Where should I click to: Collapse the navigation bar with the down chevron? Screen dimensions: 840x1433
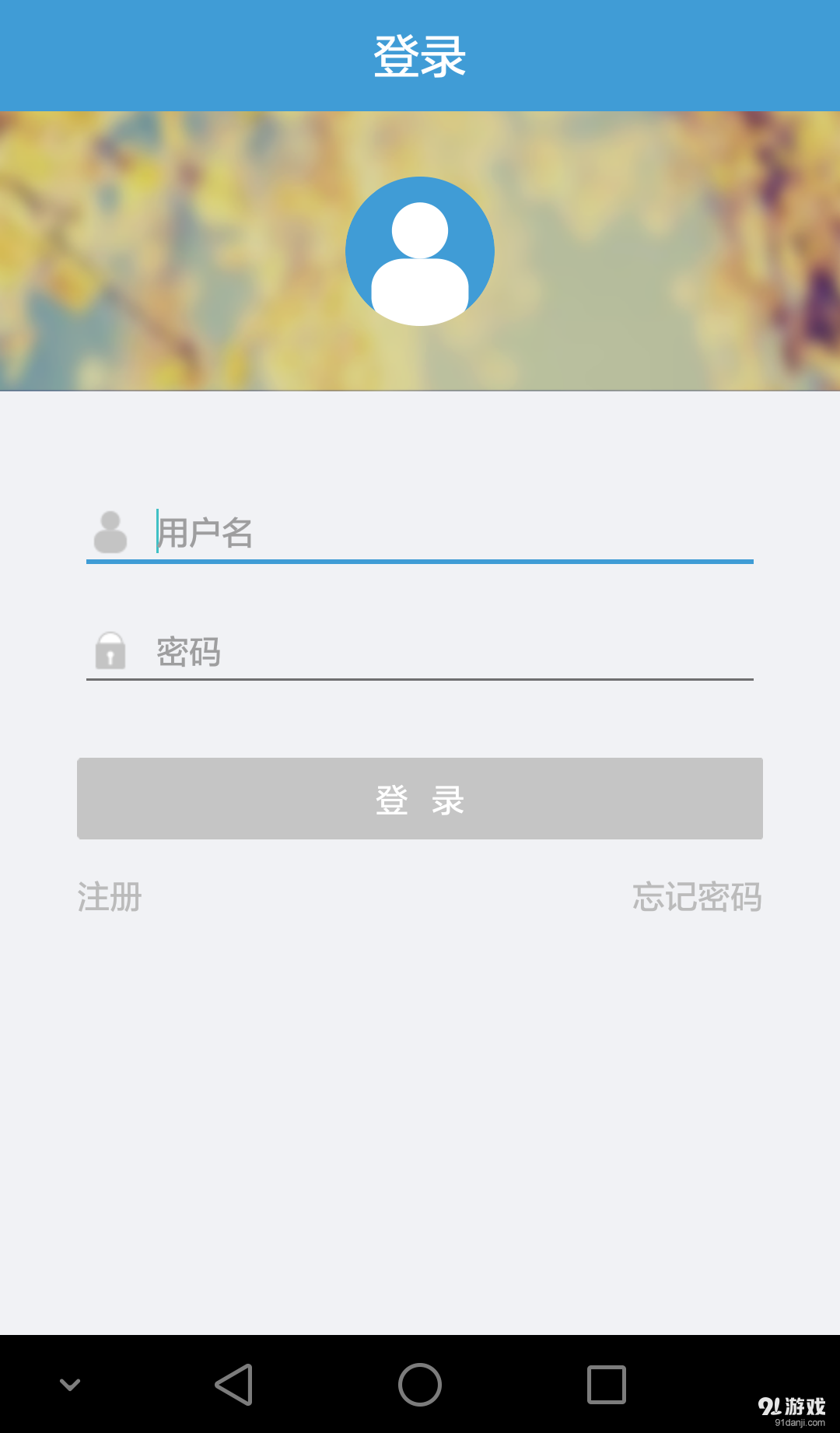(71, 1385)
